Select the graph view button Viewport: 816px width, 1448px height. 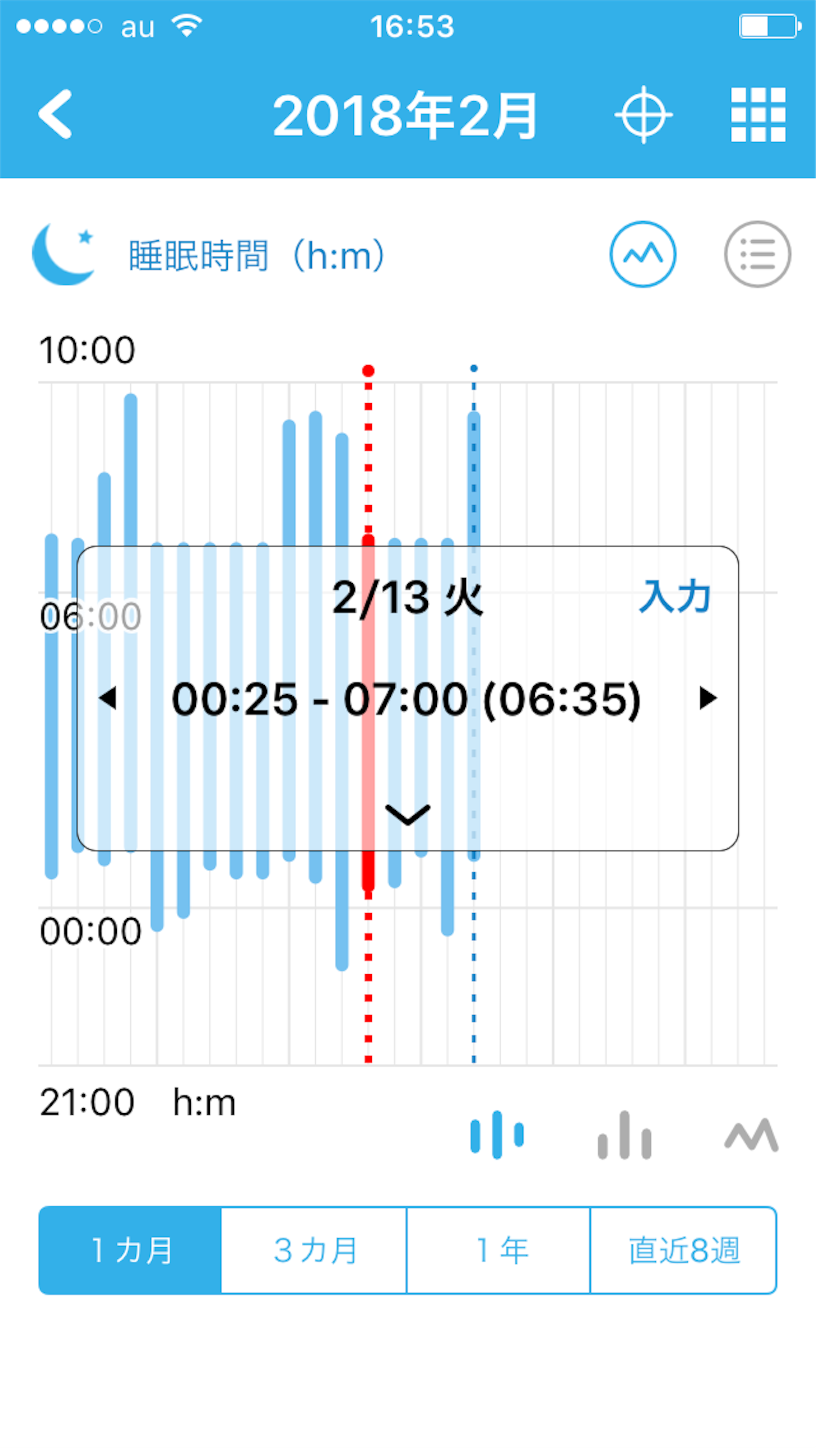click(x=643, y=254)
